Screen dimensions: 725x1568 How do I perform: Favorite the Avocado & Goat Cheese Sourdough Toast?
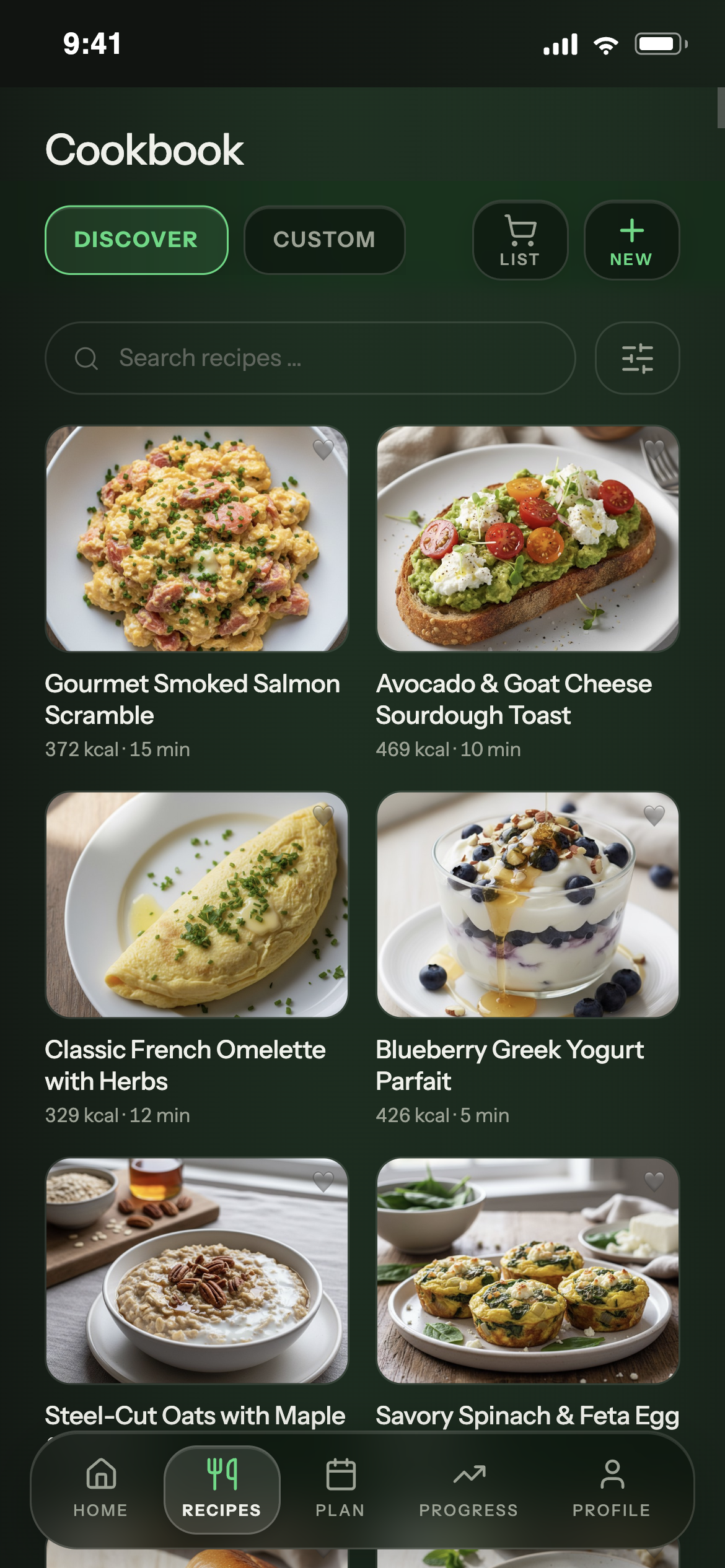point(654,448)
